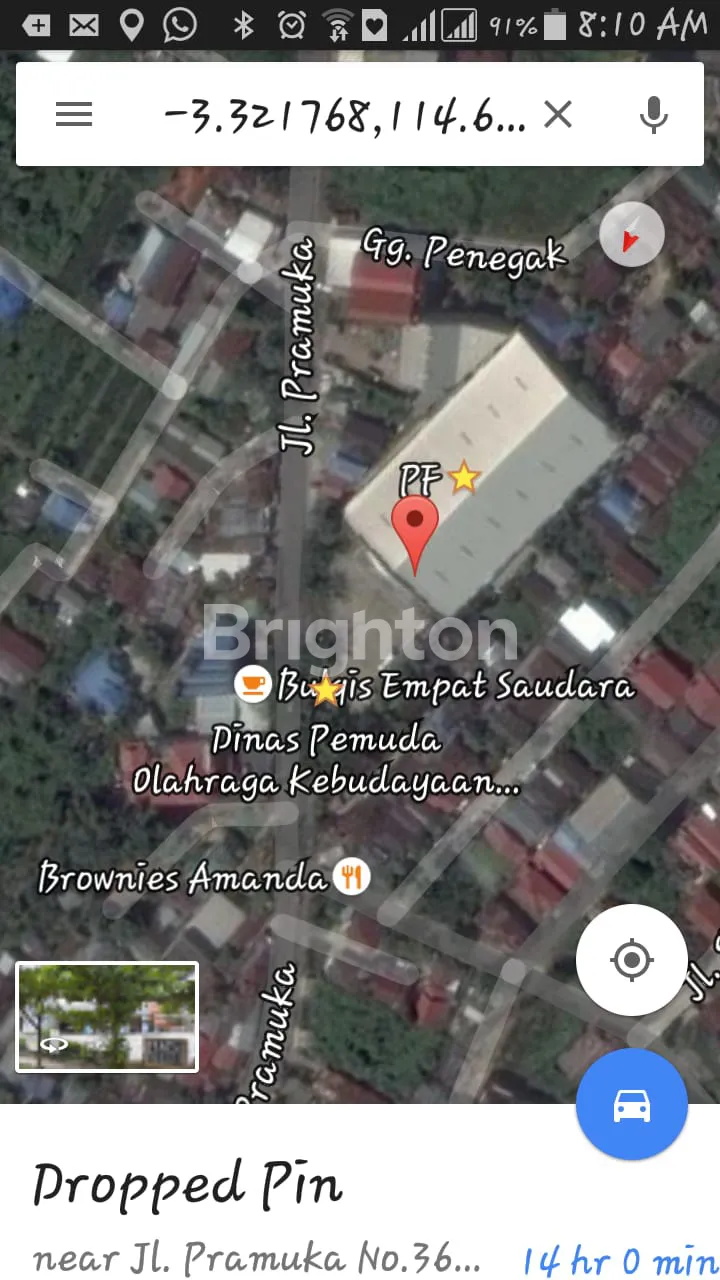Tap the PF starred place
This screenshot has width=720, height=1280.
pyautogui.click(x=463, y=478)
